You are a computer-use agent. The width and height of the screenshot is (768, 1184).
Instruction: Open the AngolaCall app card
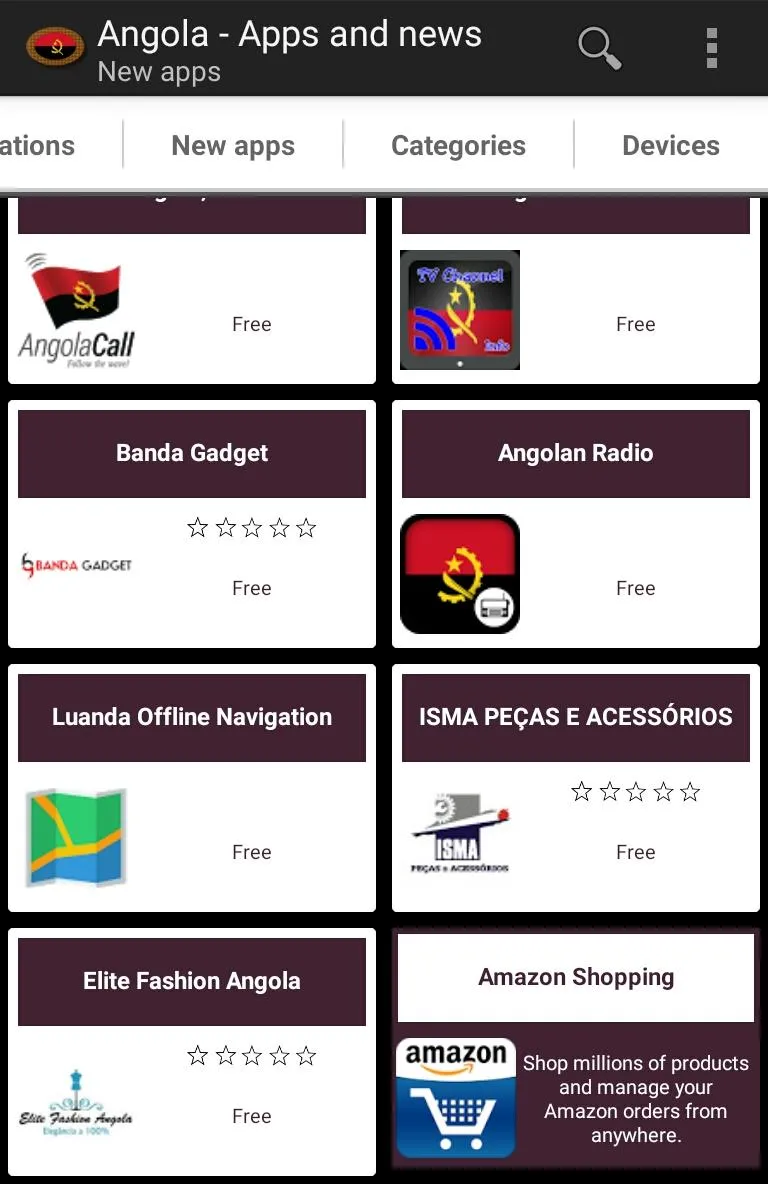pos(192,310)
